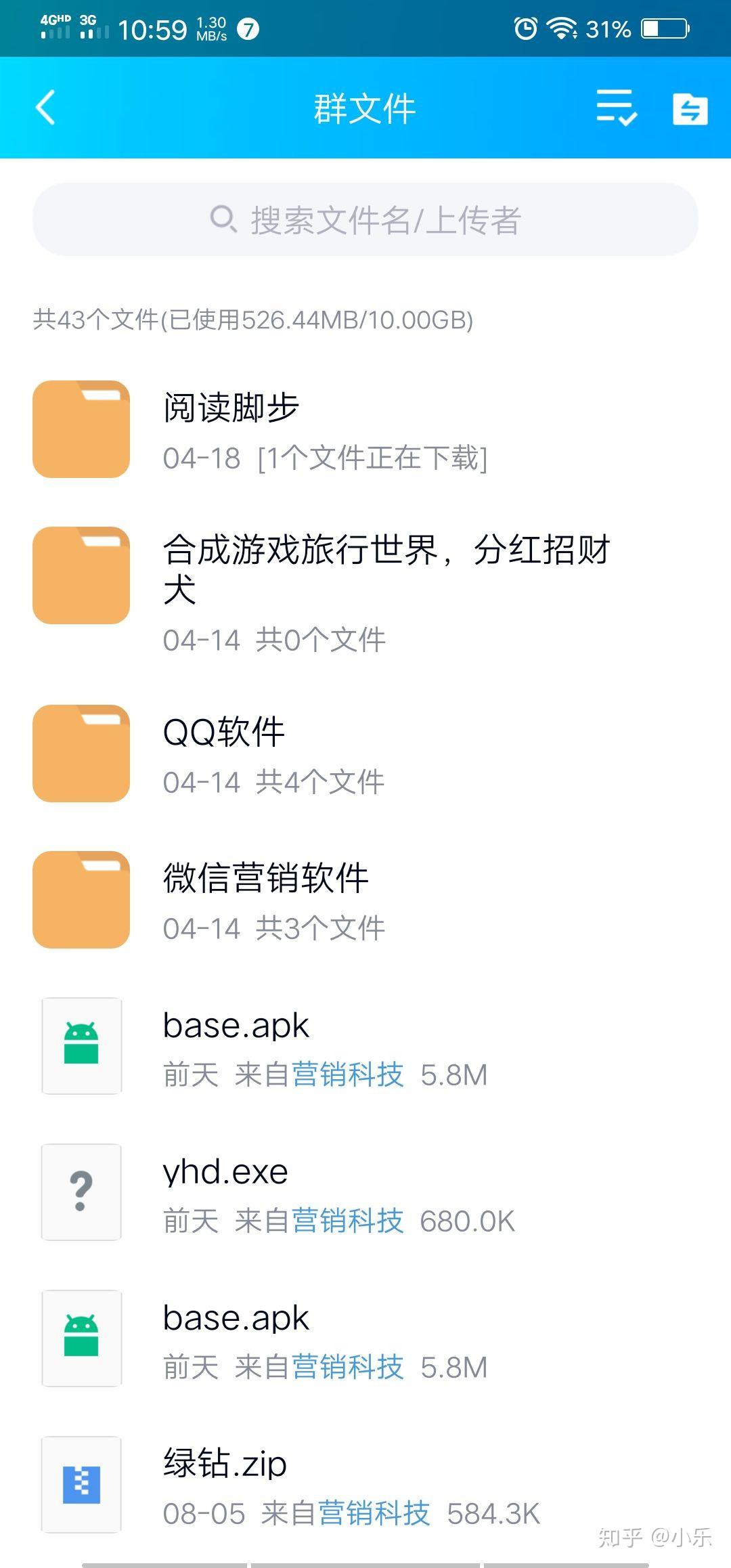Open the file transfer list icon
The width and height of the screenshot is (731, 1568).
[690, 108]
